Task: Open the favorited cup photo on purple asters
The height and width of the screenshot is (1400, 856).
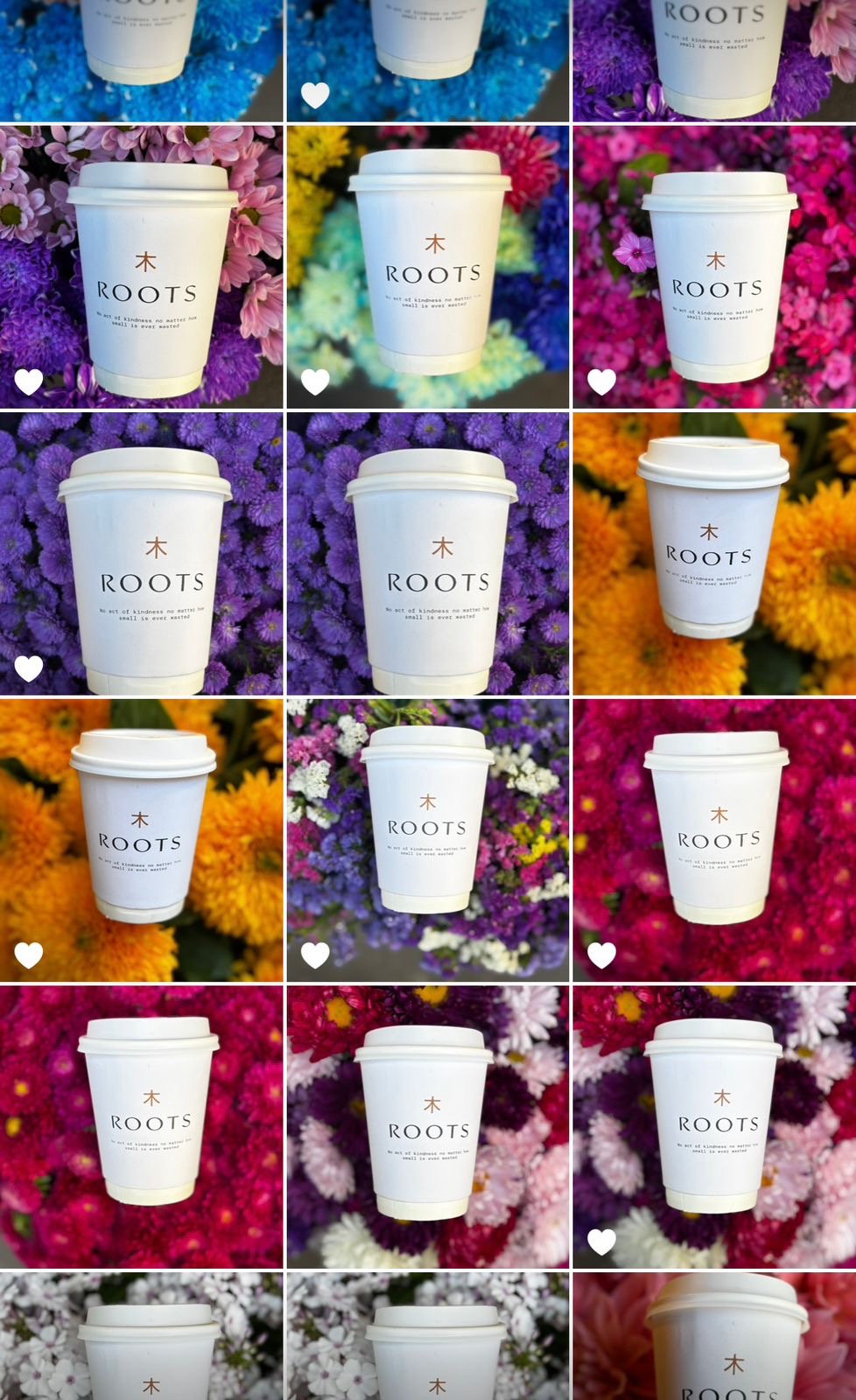Action: [141, 553]
